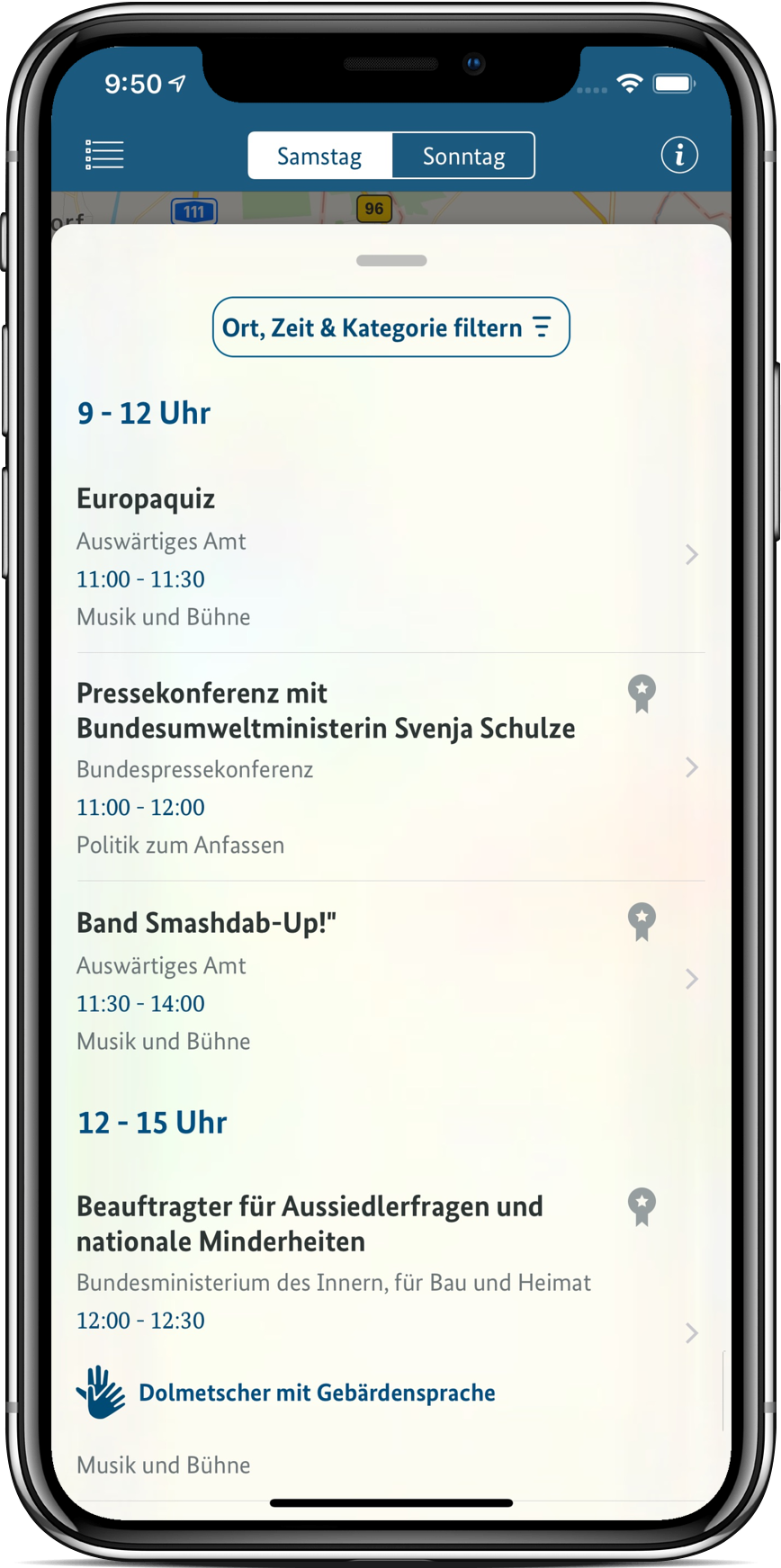Favorite the Pressekonferenz event badge
This screenshot has height=1568, width=781.
pos(642,694)
